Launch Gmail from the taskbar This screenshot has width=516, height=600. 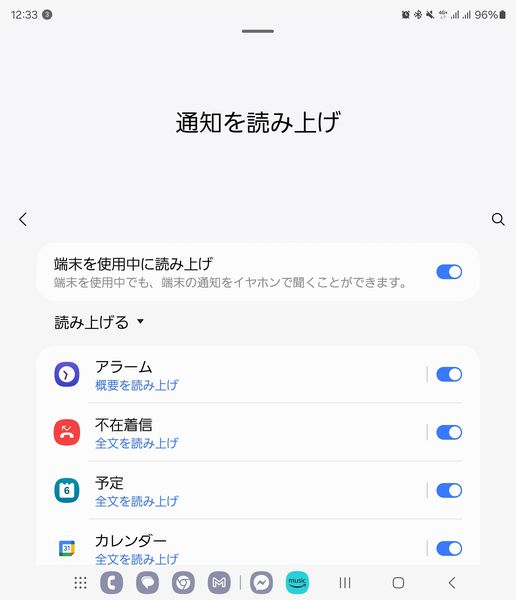(x=219, y=583)
